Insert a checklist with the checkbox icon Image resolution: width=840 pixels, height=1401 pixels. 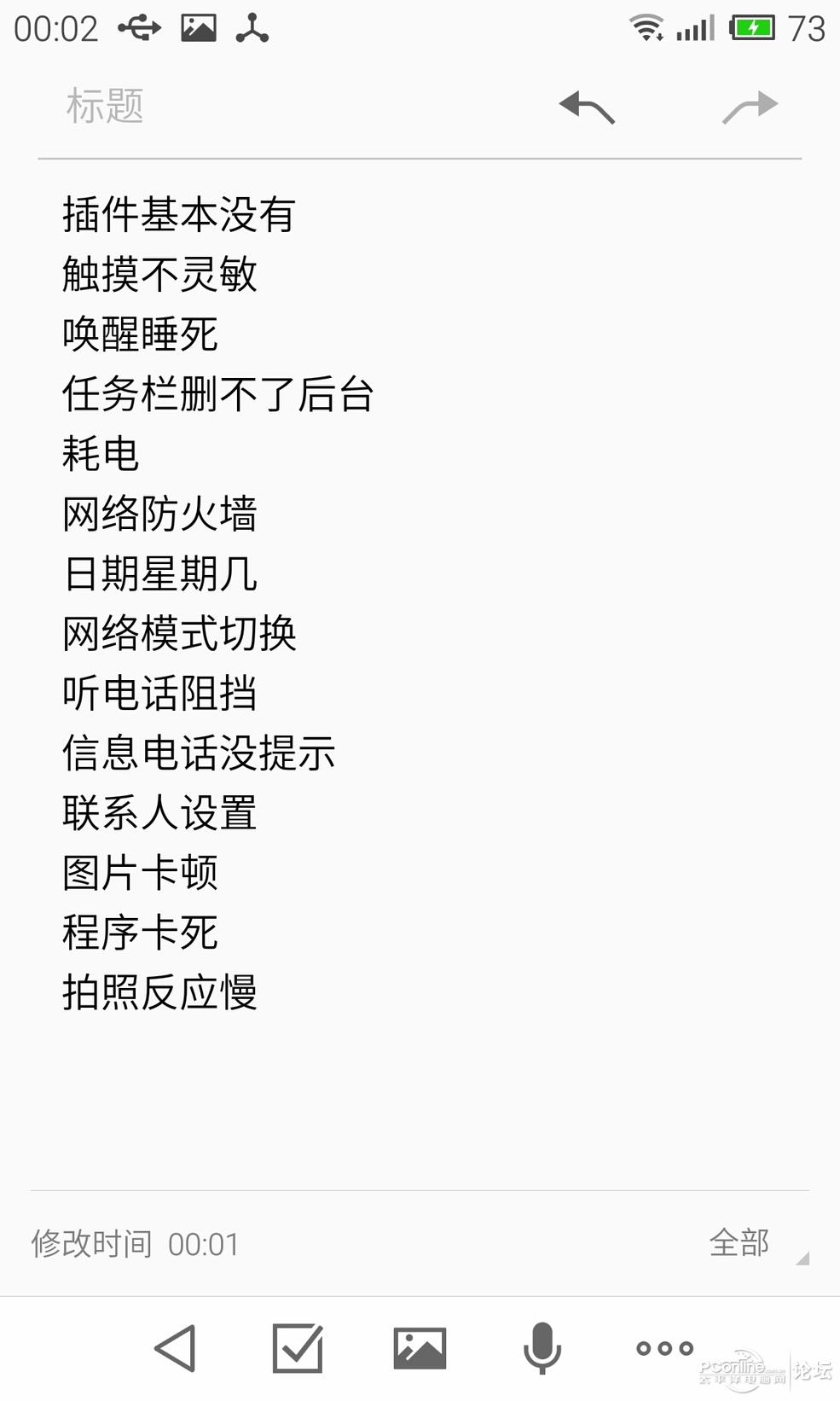coord(298,1348)
